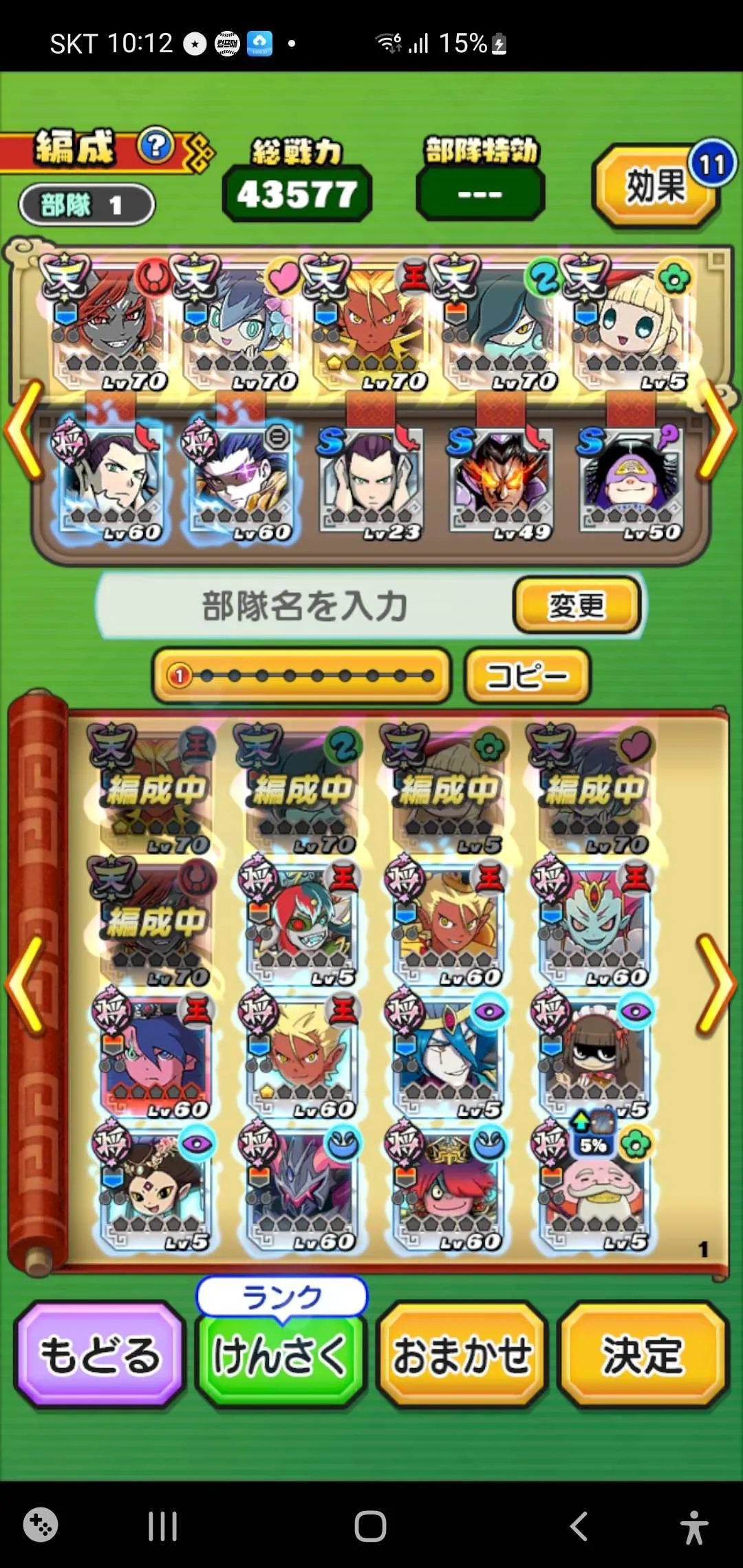
Task: Open the 編成 help question mark
Action: pos(156,146)
